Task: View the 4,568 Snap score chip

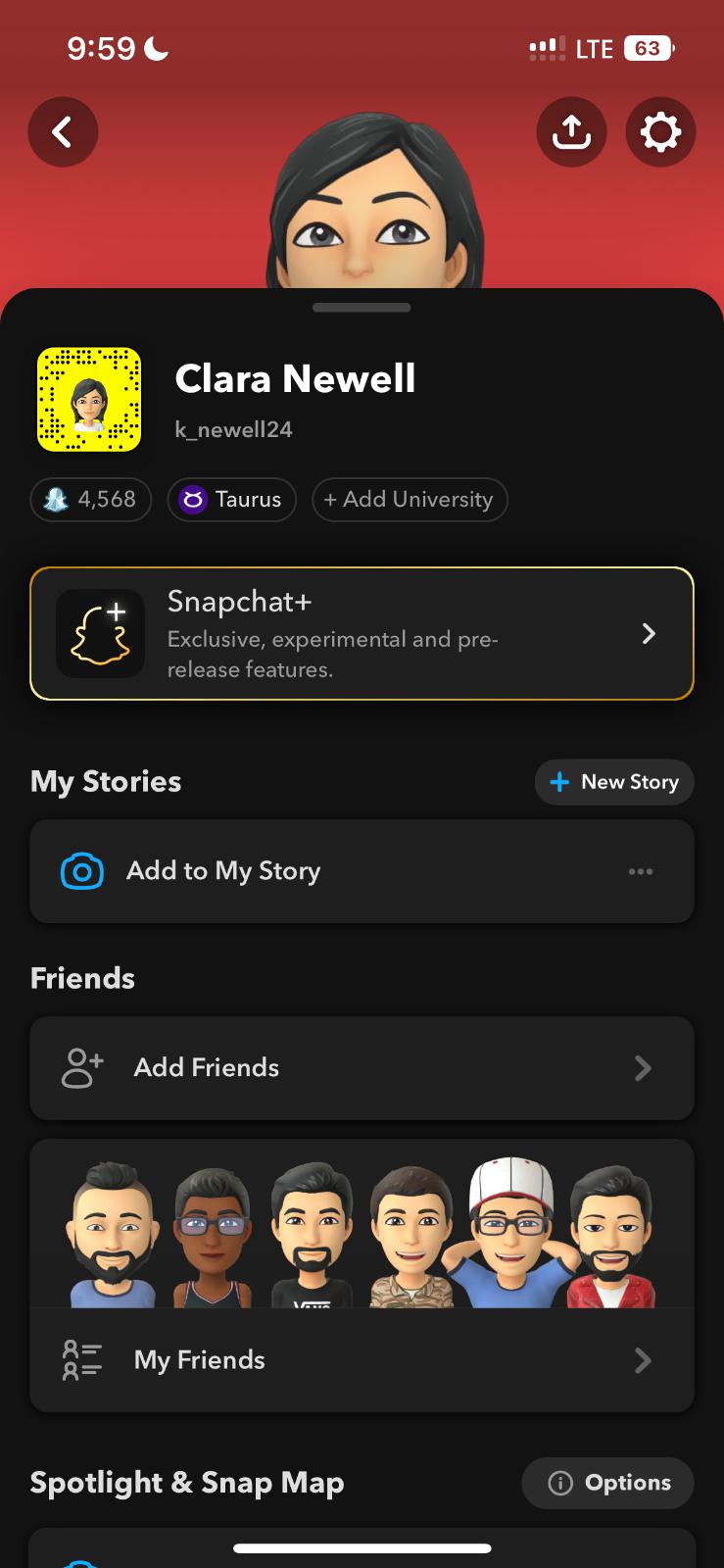Action: (x=91, y=499)
